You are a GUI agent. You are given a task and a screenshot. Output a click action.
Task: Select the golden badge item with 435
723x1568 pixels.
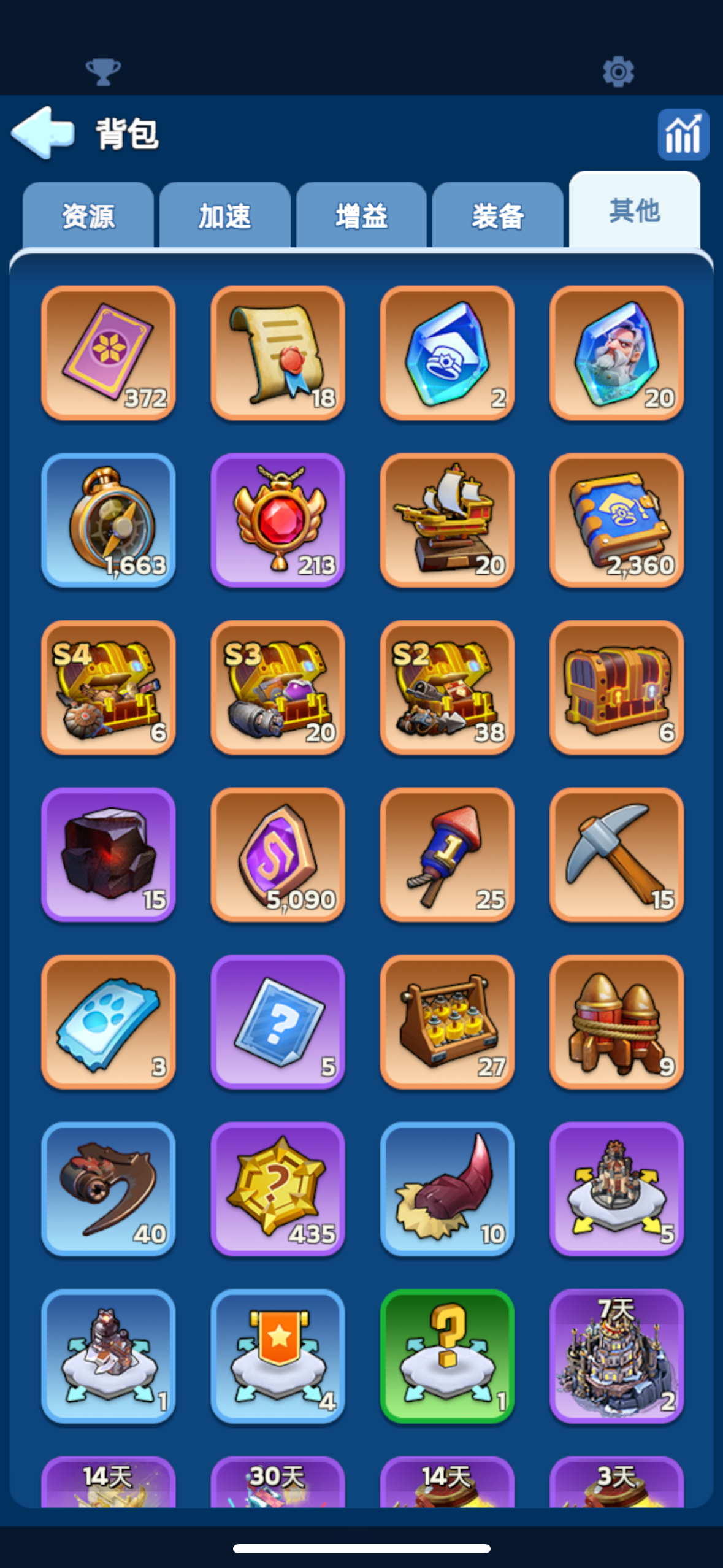tap(278, 1189)
